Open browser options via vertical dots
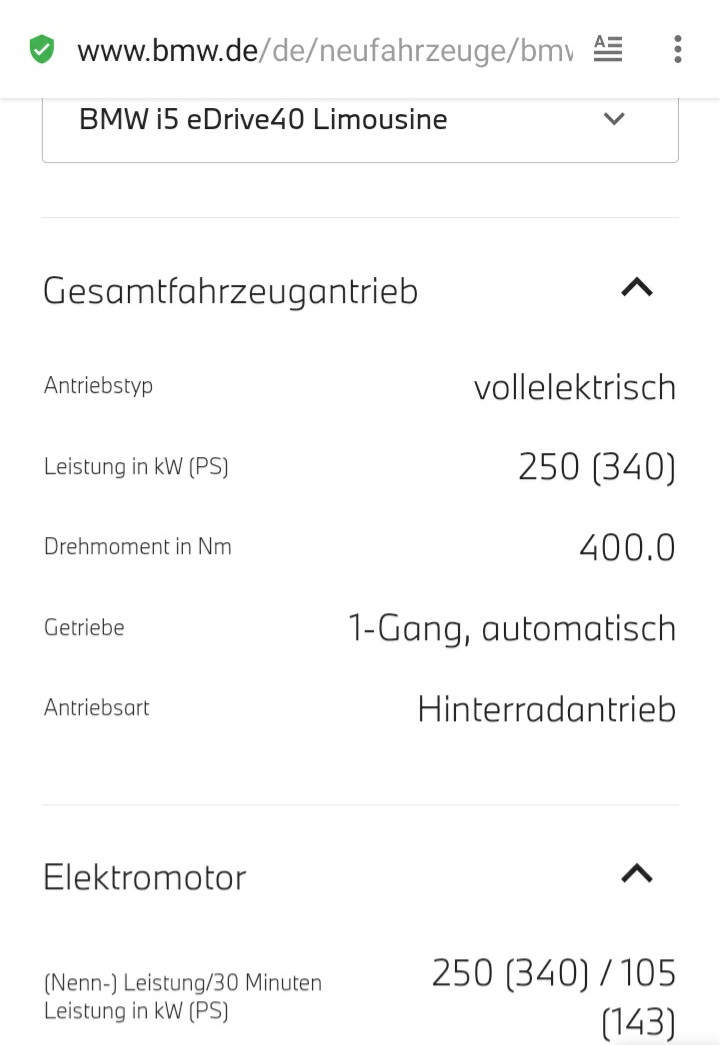 click(678, 48)
